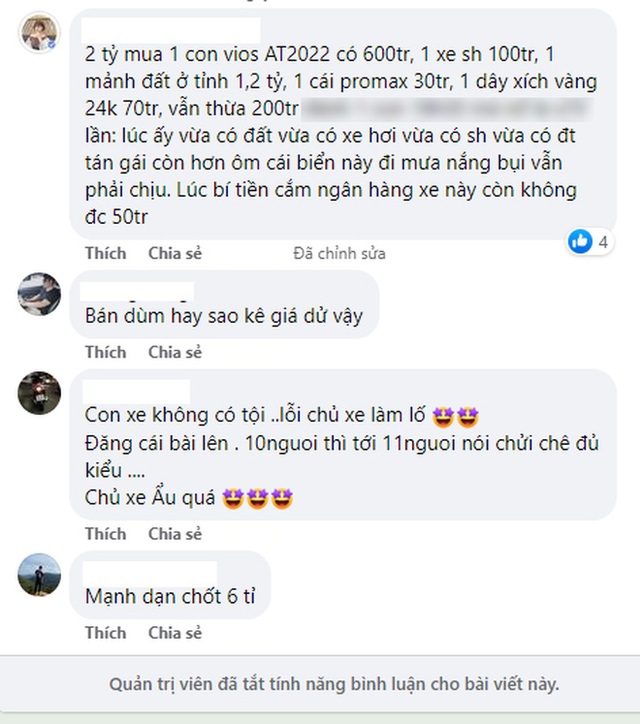Like the comment 'Bán dùm hay sao'

click(105, 352)
